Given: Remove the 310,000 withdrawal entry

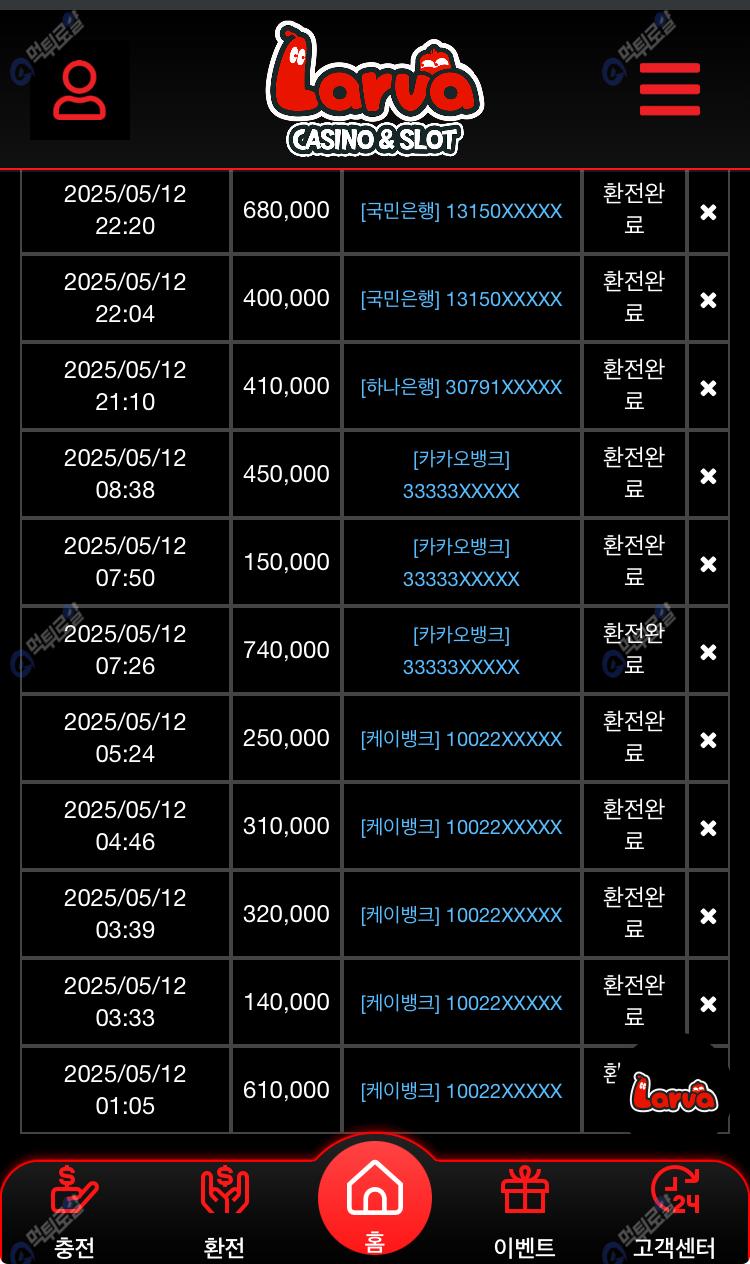Looking at the screenshot, I should 708,828.
